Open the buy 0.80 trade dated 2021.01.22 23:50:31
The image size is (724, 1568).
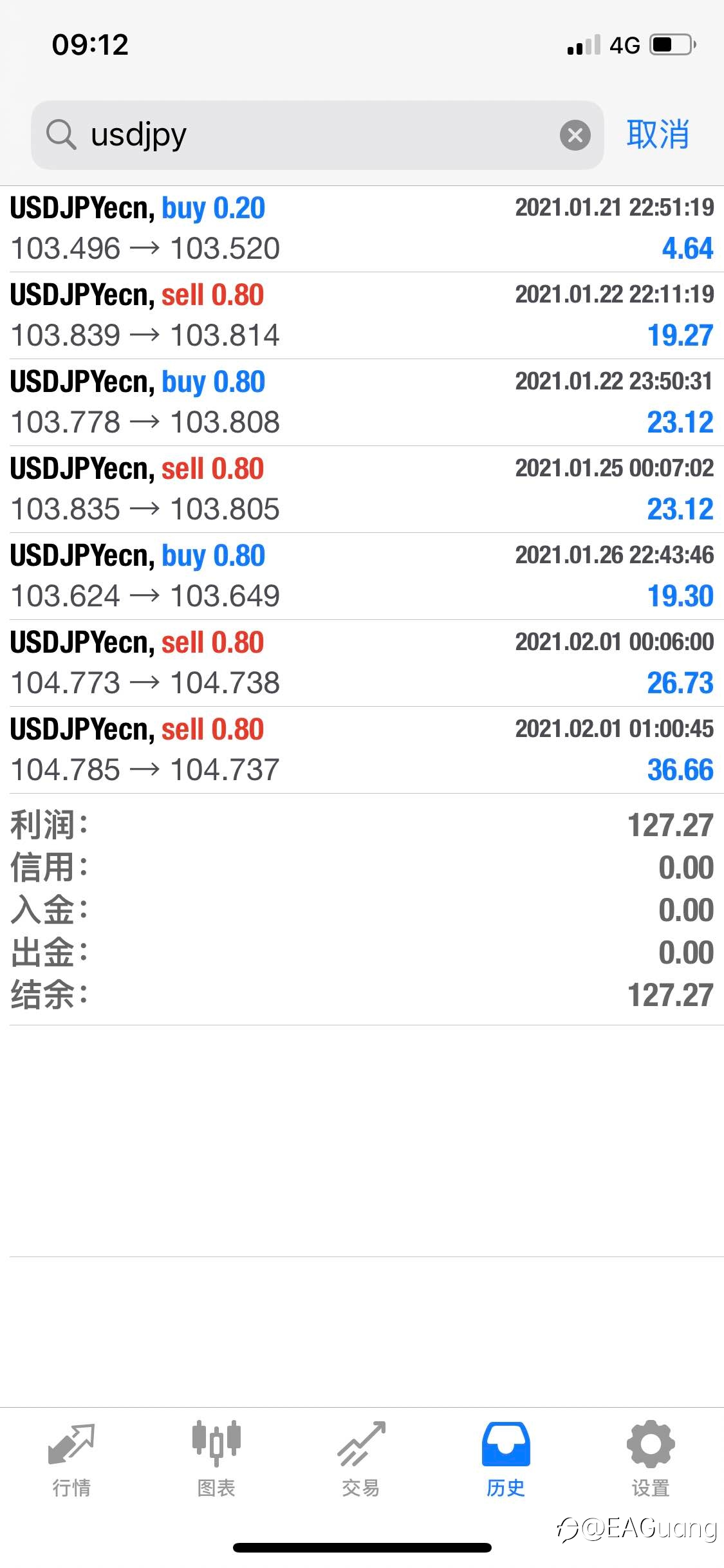[x=362, y=402]
